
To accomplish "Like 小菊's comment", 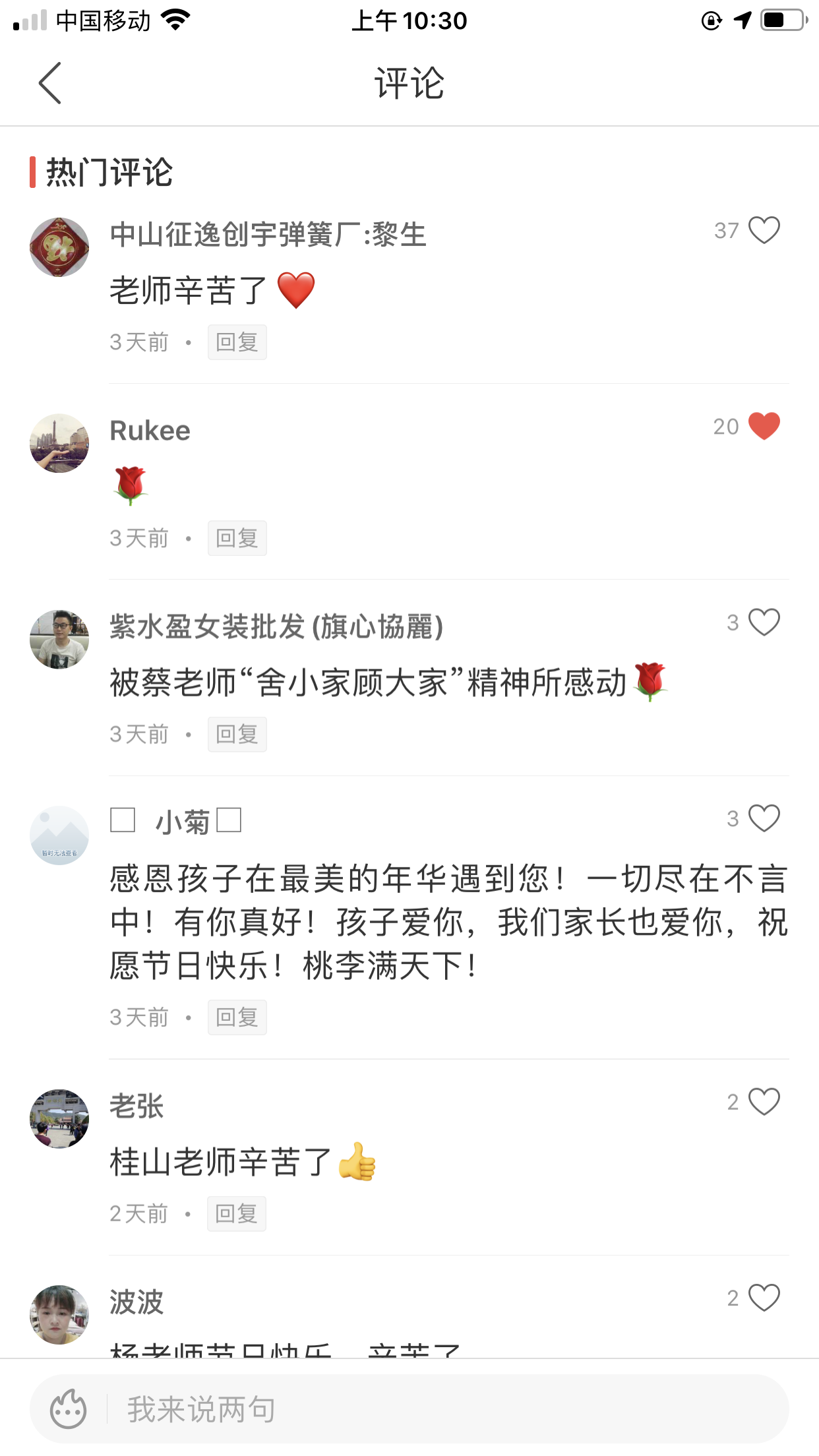I will (x=764, y=818).
